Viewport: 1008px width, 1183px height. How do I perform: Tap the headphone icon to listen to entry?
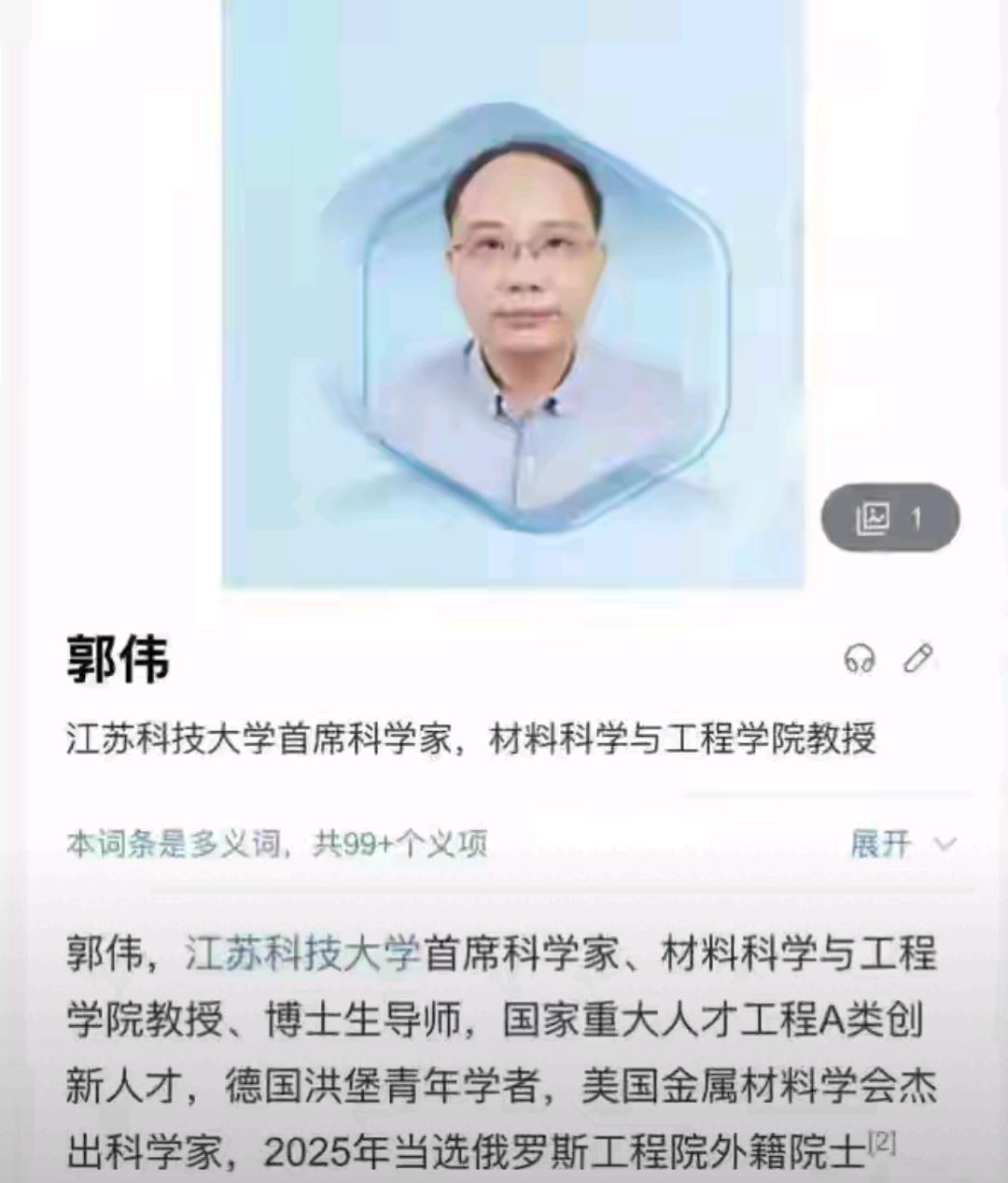[861, 659]
